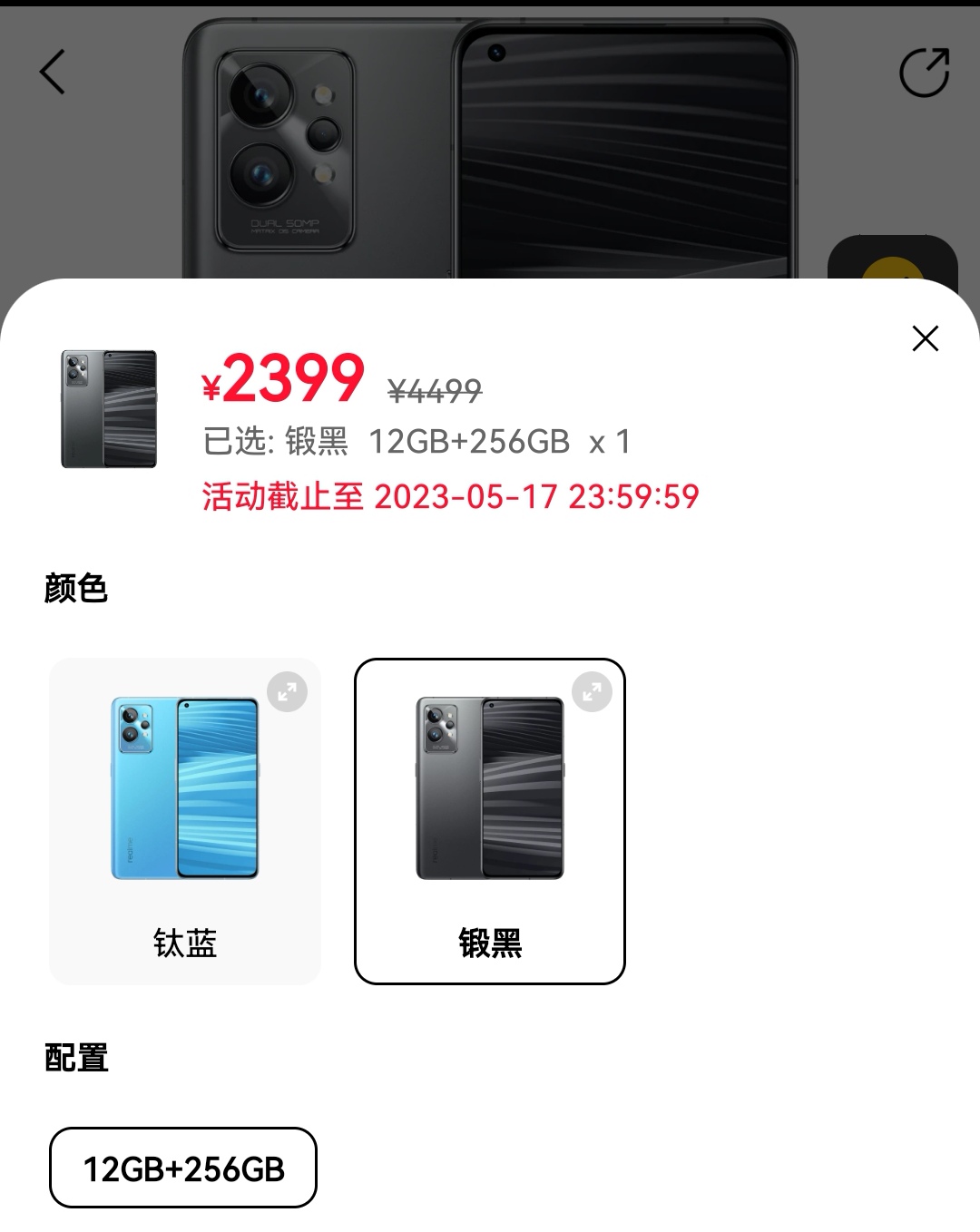Screen dimensions: 980x1232
Task: Close the product options sheet
Action: click(x=925, y=338)
